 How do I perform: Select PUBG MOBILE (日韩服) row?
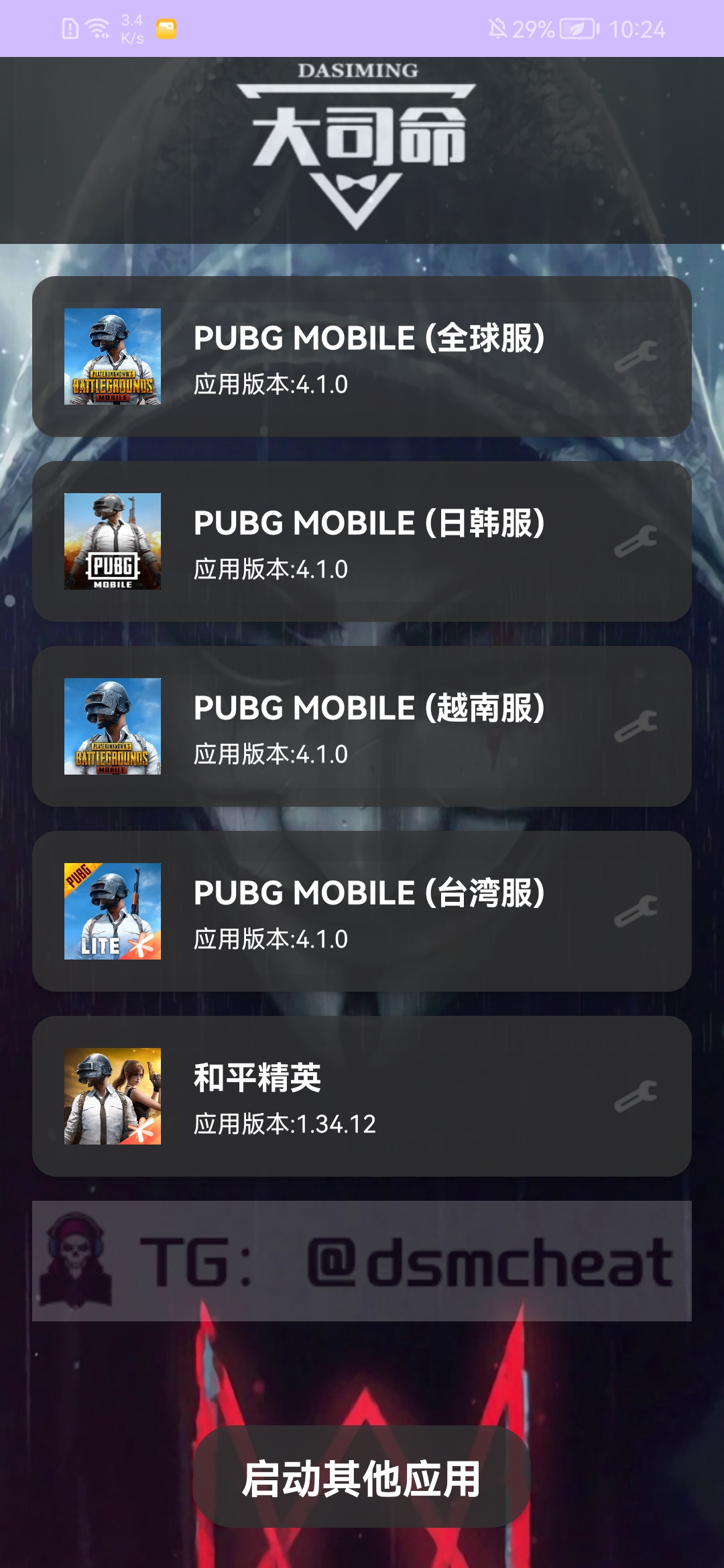point(362,541)
